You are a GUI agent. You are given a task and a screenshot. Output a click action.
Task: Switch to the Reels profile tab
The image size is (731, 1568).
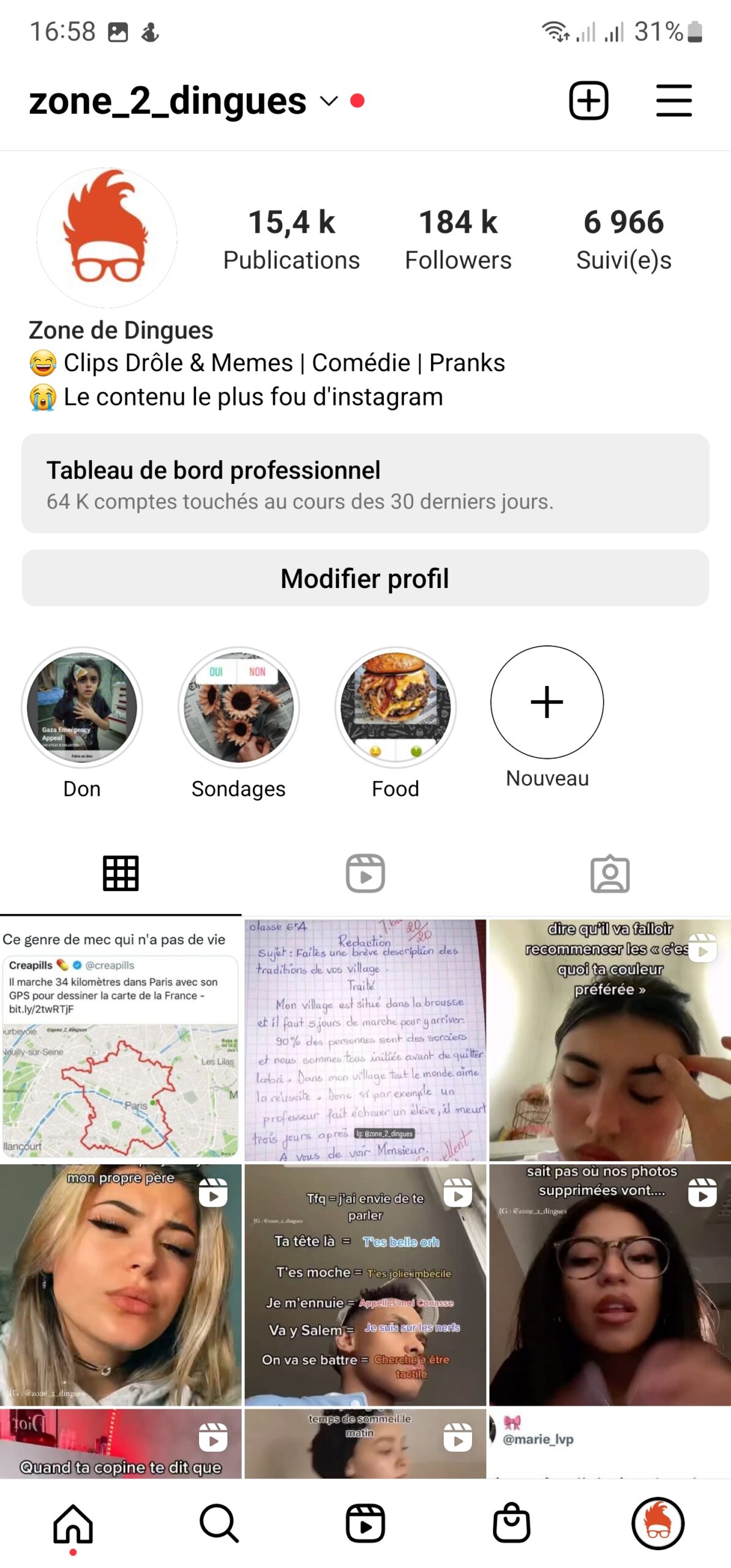click(365, 873)
